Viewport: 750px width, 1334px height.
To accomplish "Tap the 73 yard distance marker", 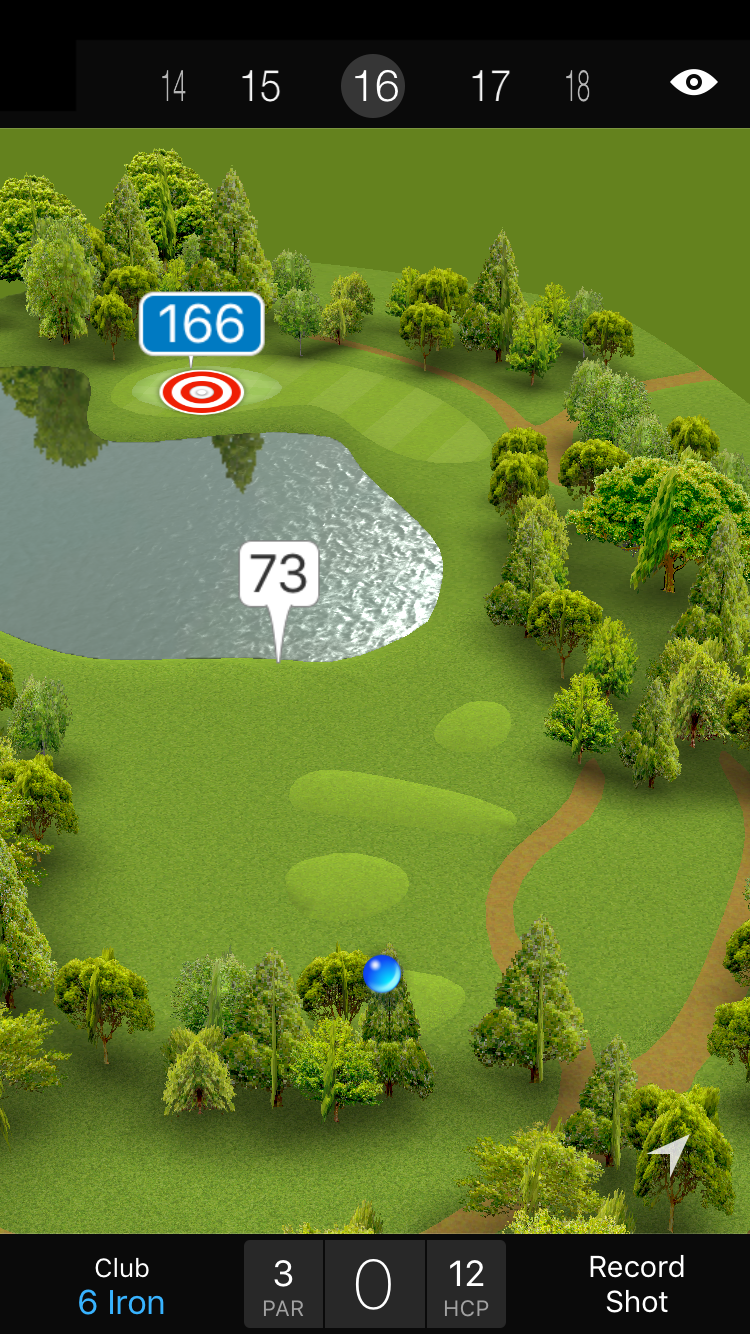I will (279, 575).
